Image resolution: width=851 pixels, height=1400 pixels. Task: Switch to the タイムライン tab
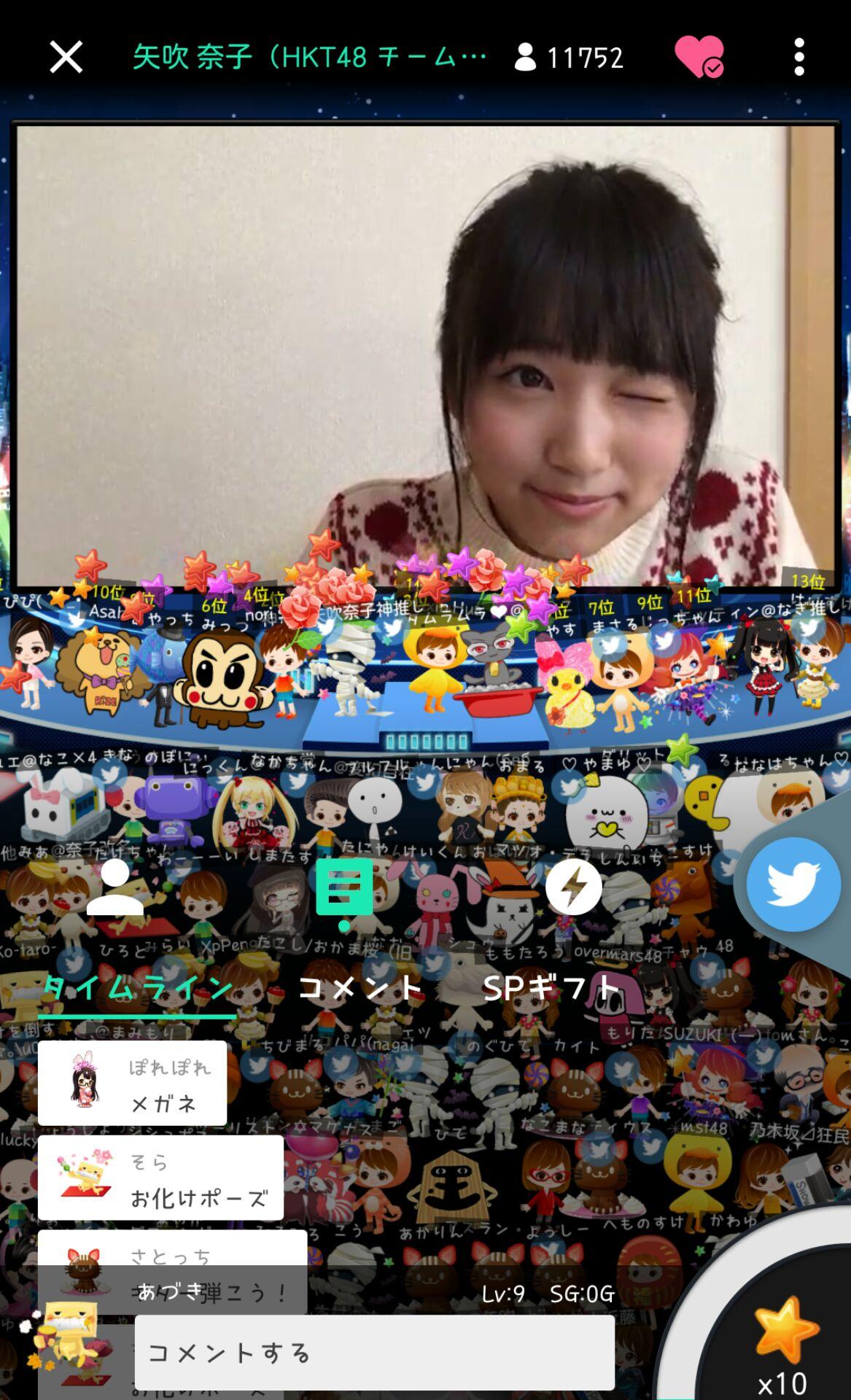click(137, 989)
